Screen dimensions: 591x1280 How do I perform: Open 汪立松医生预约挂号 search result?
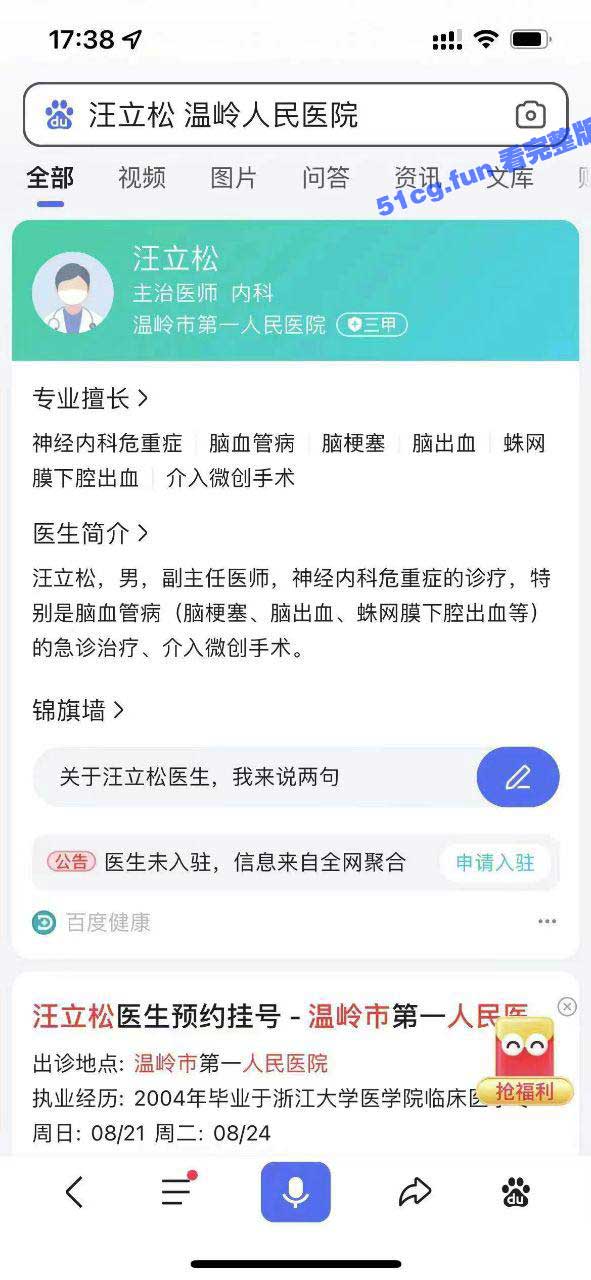pyautogui.click(x=280, y=1017)
